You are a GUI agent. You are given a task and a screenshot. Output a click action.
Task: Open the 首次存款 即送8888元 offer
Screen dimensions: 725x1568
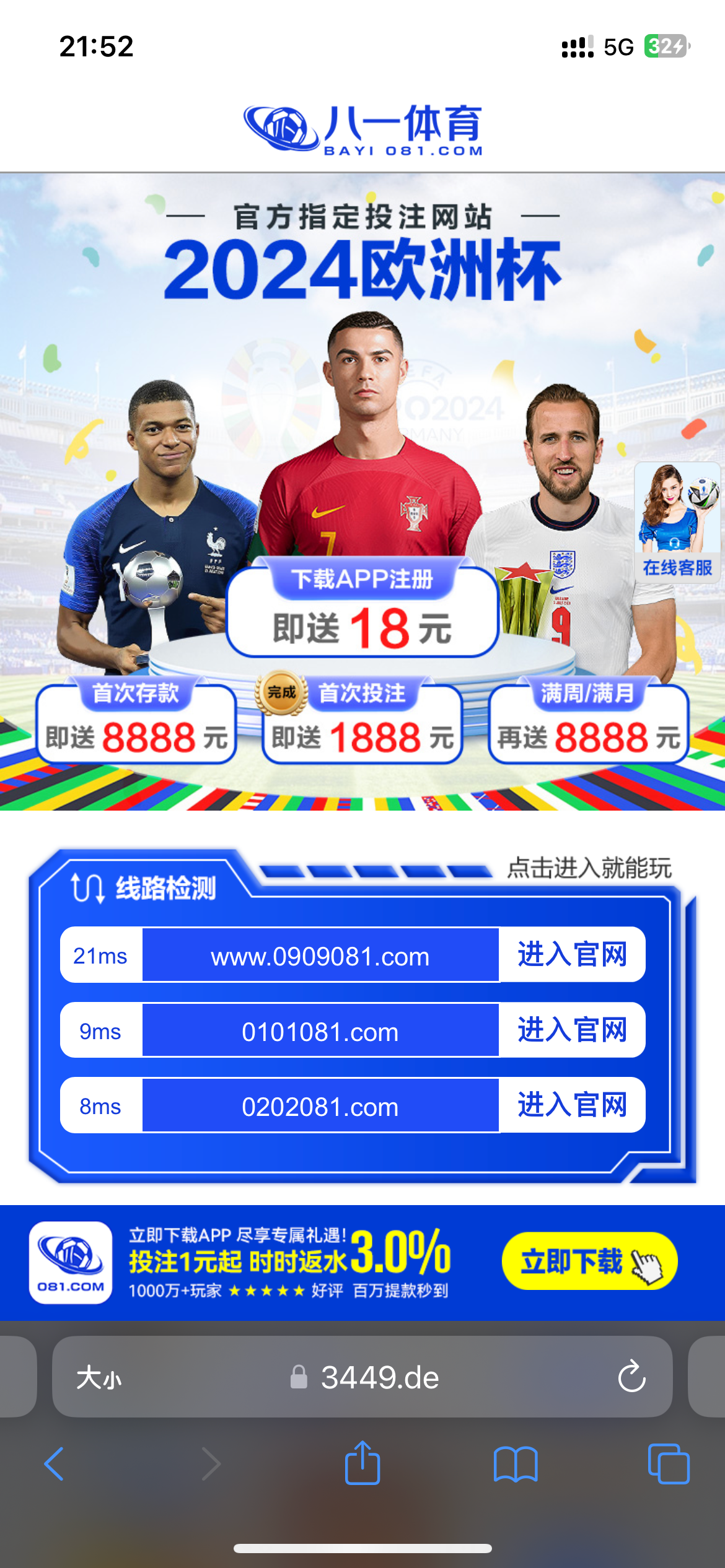tap(136, 723)
